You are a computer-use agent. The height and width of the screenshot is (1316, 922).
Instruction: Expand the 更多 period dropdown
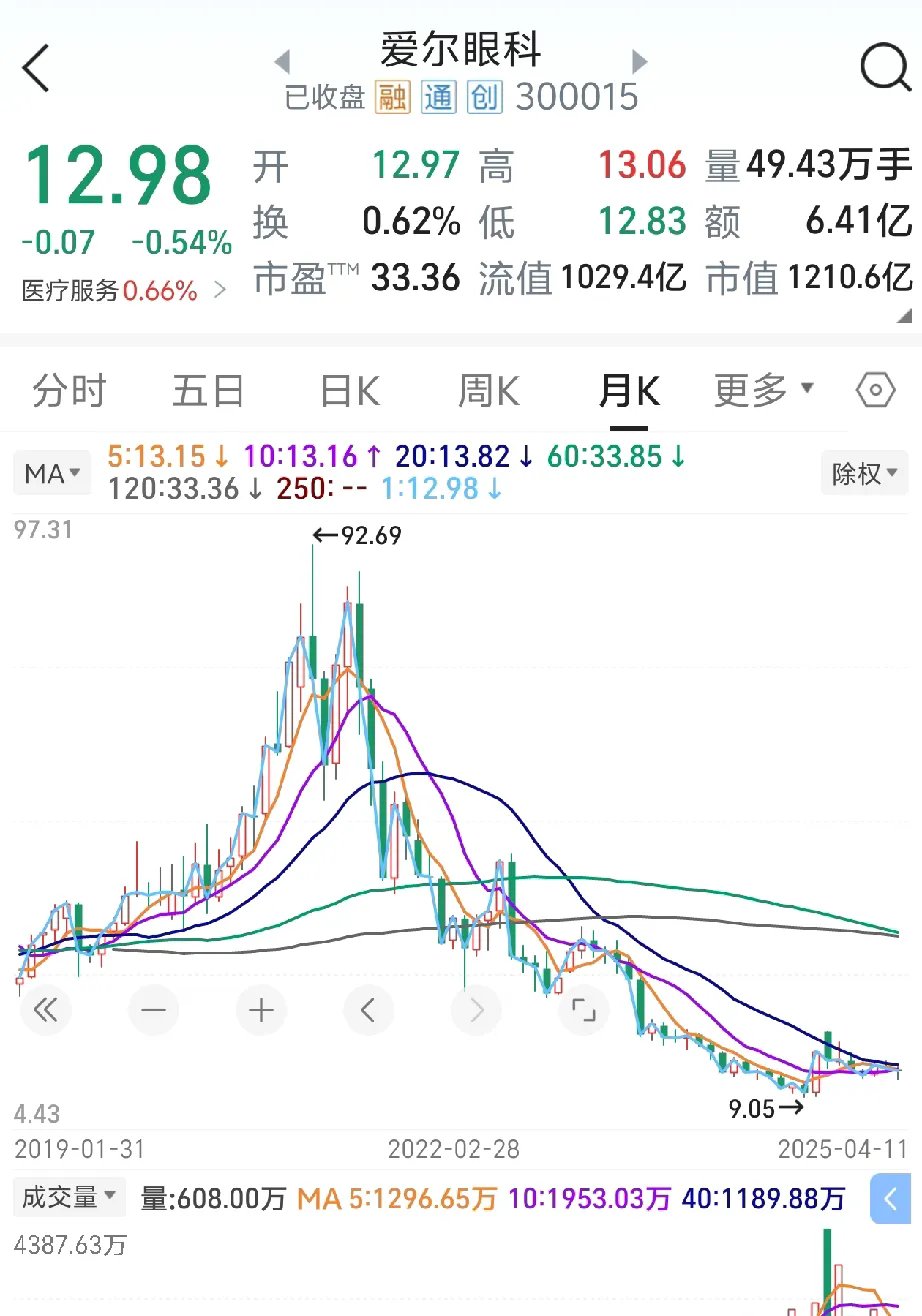764,391
